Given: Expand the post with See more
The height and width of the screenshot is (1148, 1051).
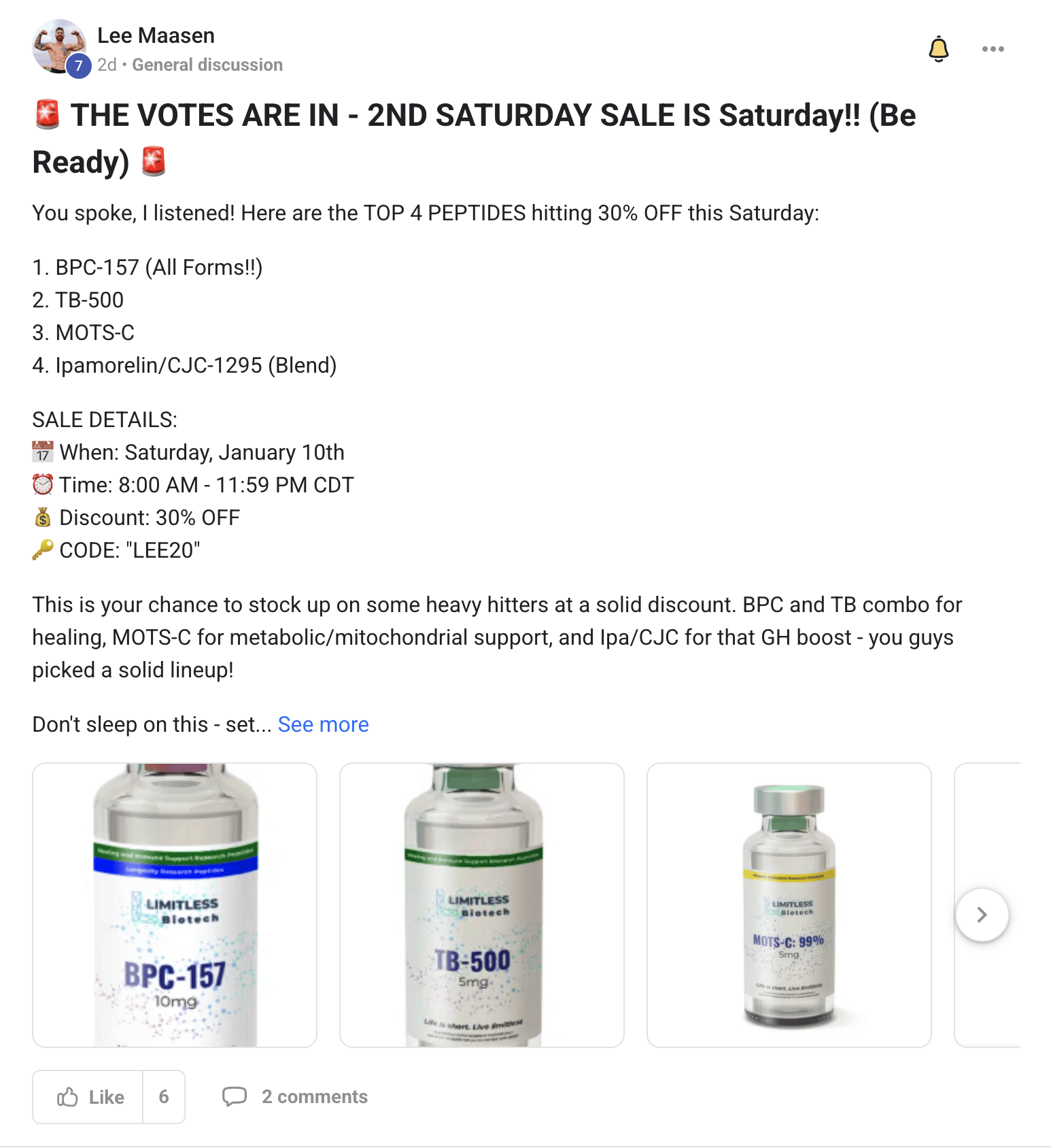Looking at the screenshot, I should tap(323, 724).
